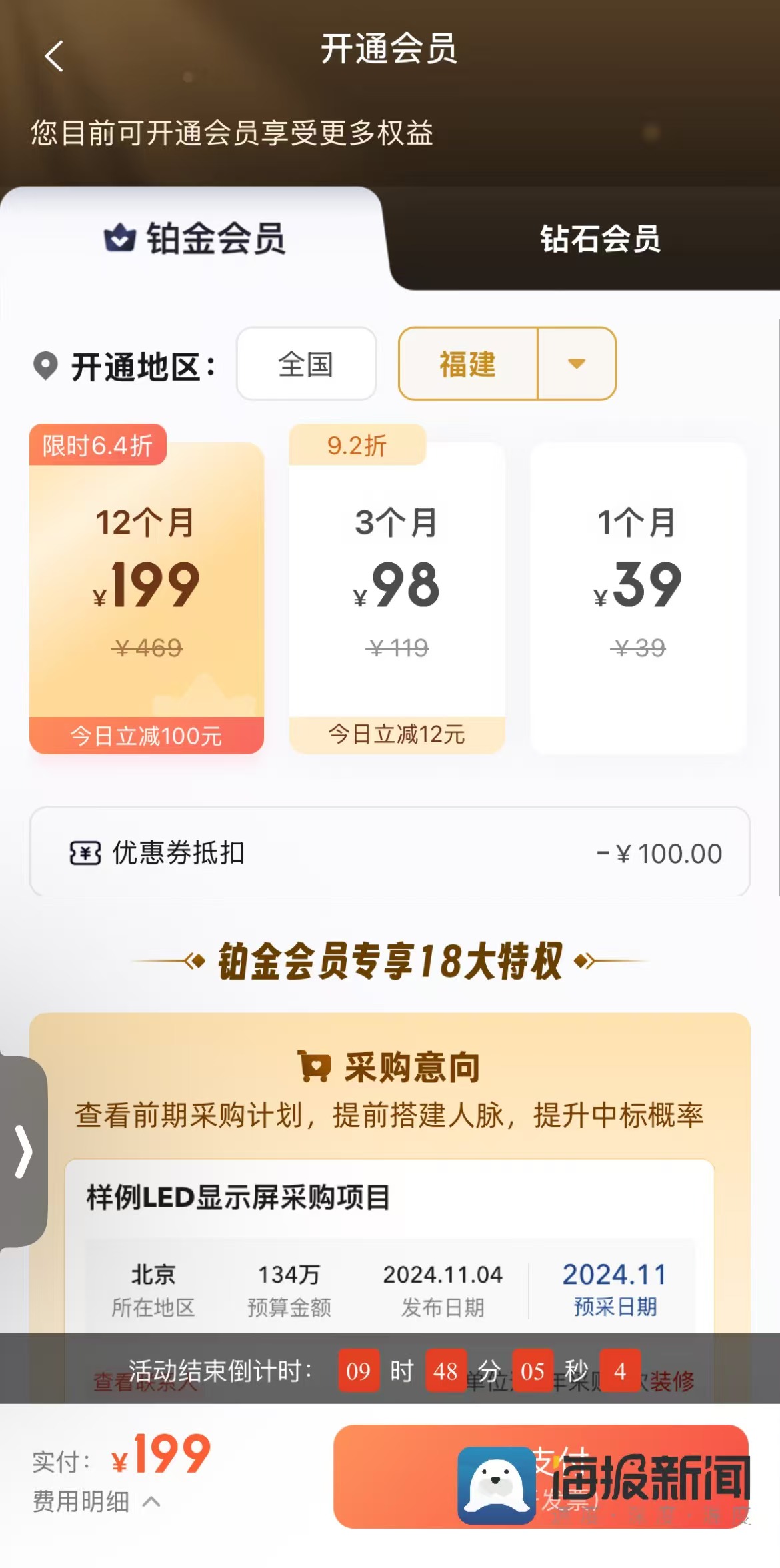Image resolution: width=780 pixels, height=1568 pixels.
Task: Open the province dropdown arrow
Action: (577, 364)
